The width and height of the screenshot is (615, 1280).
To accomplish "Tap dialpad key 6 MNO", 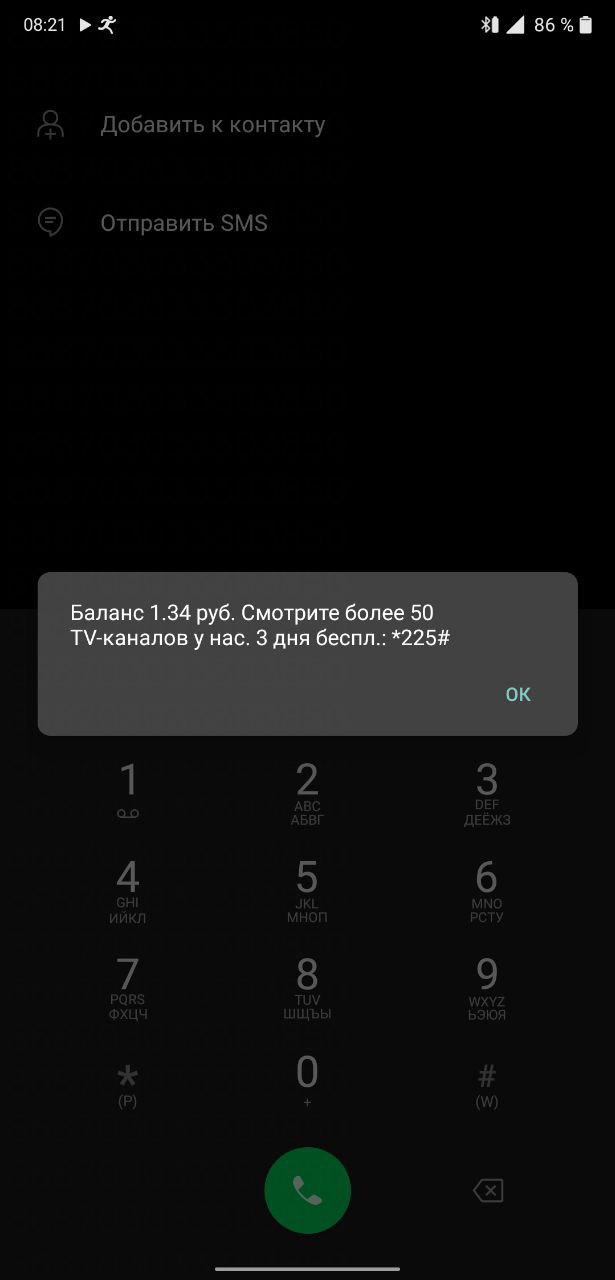I will click(x=487, y=888).
